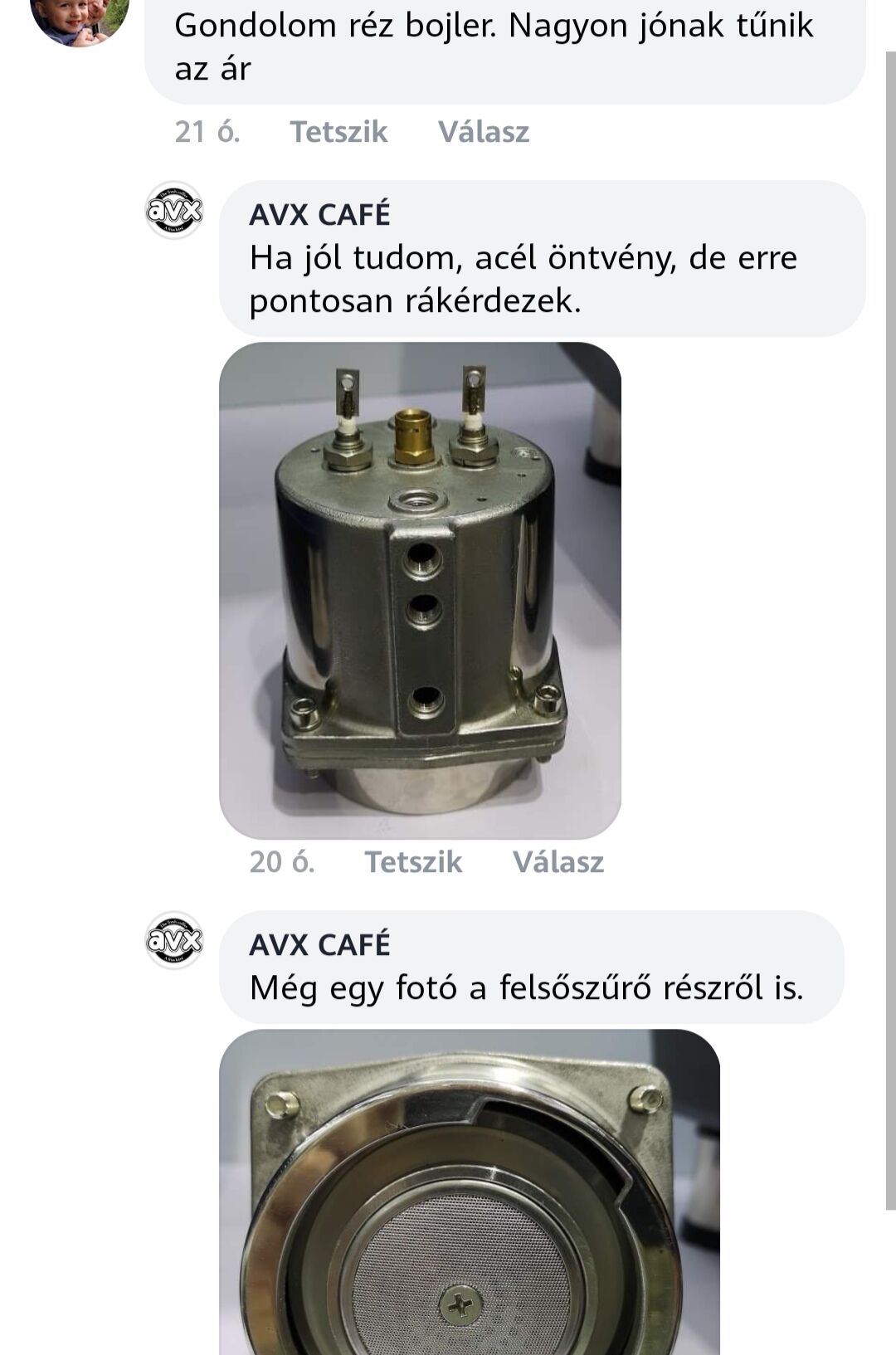Image resolution: width=896 pixels, height=1355 pixels.
Task: Like AVX CAFÉ's comment posted 20 hours ago
Action: (x=412, y=862)
